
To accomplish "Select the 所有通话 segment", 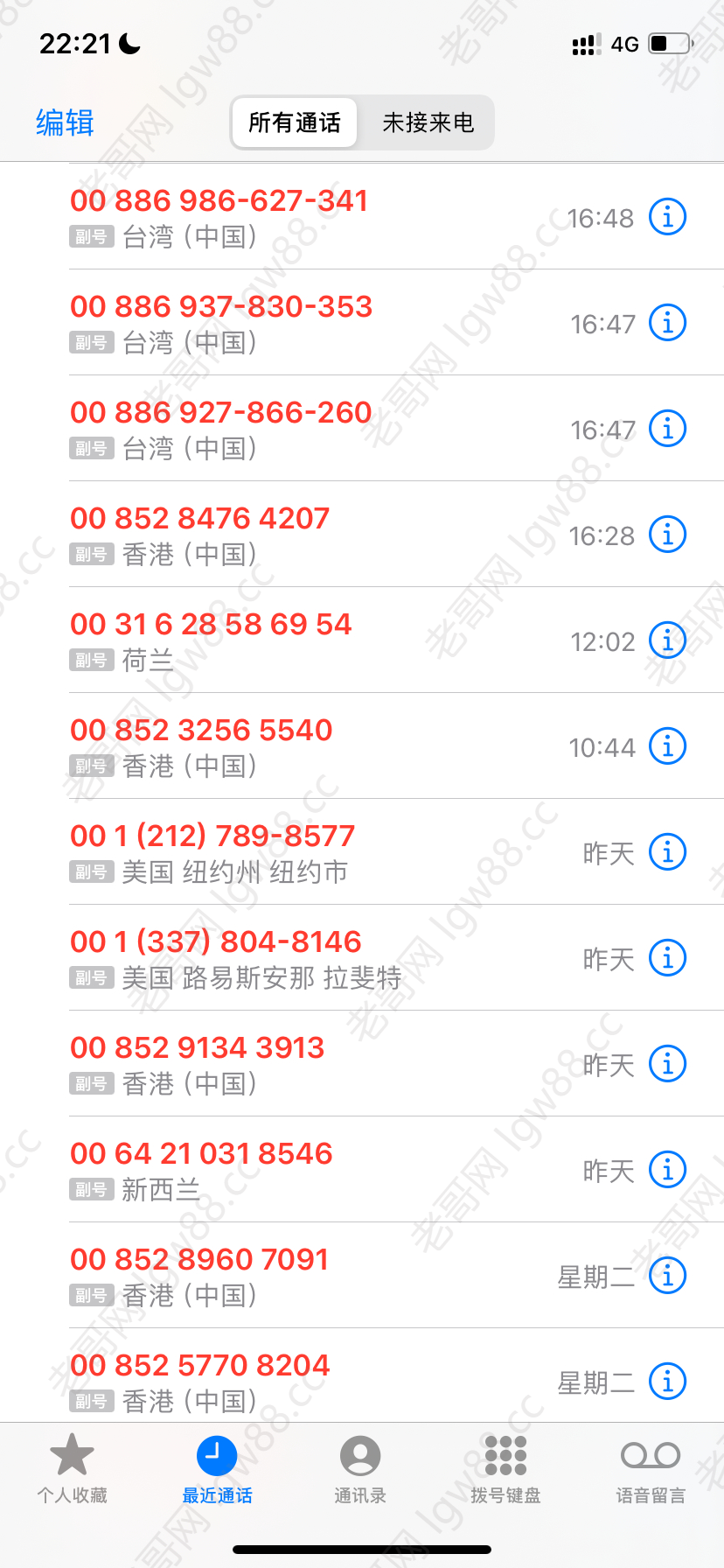I will (x=295, y=122).
